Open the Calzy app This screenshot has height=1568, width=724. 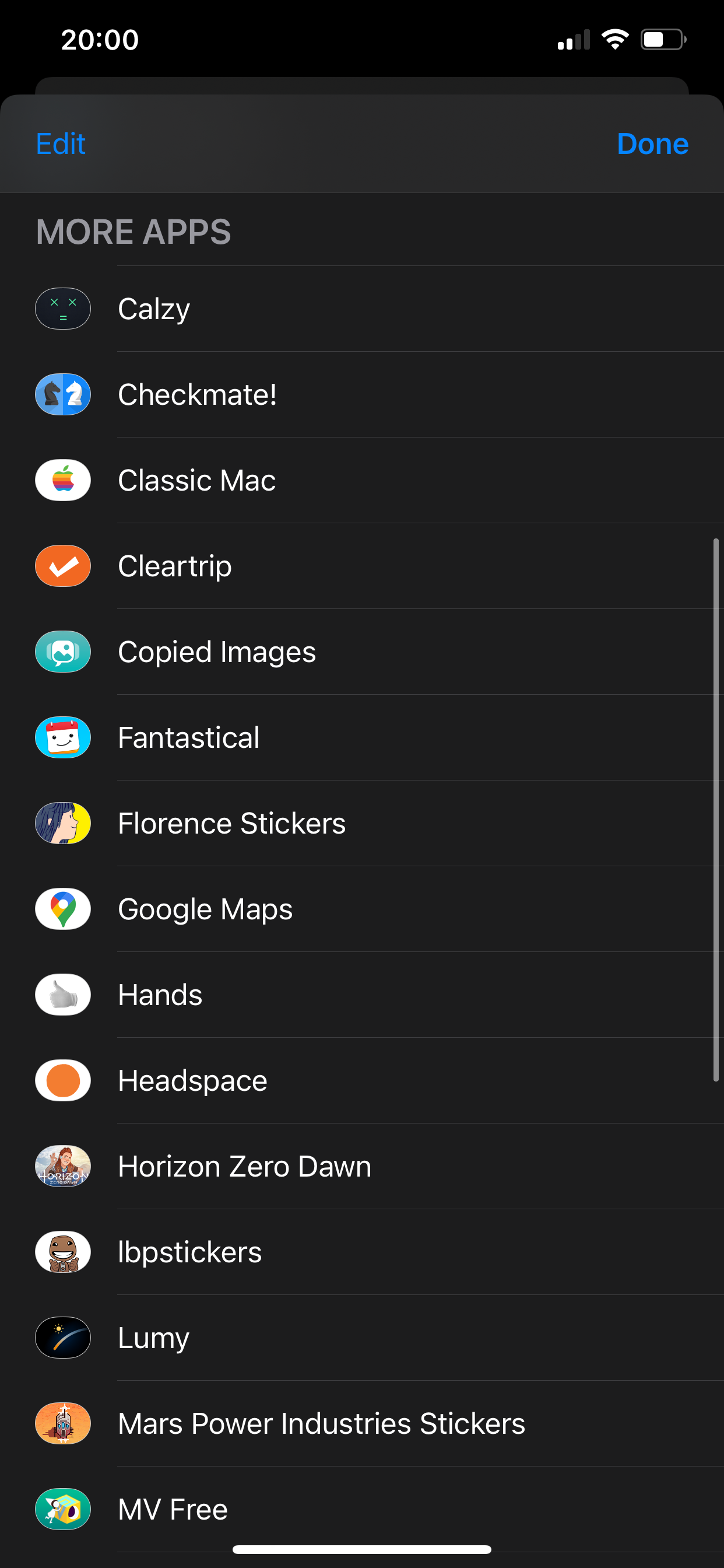[x=154, y=309]
